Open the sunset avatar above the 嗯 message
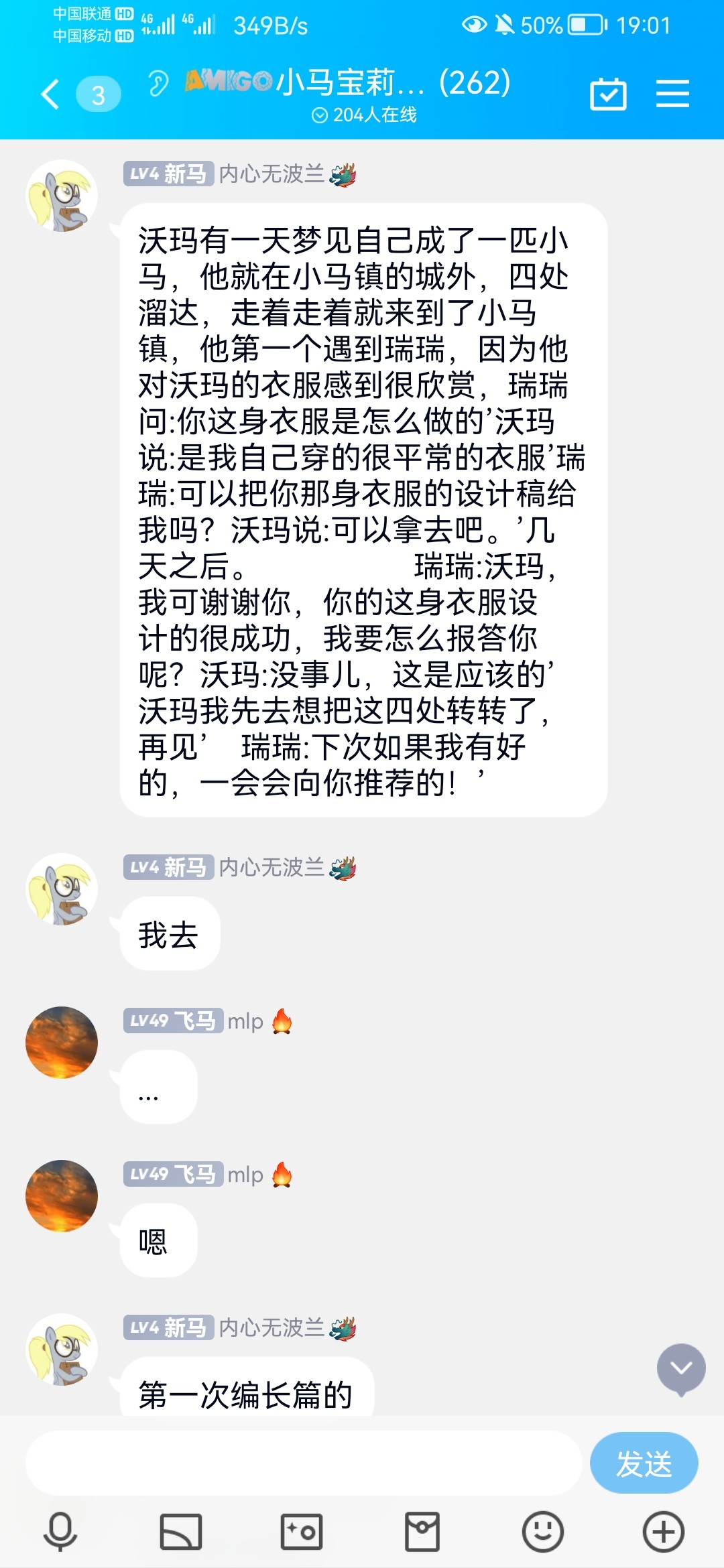The width and height of the screenshot is (724, 1568). pyautogui.click(x=62, y=1196)
